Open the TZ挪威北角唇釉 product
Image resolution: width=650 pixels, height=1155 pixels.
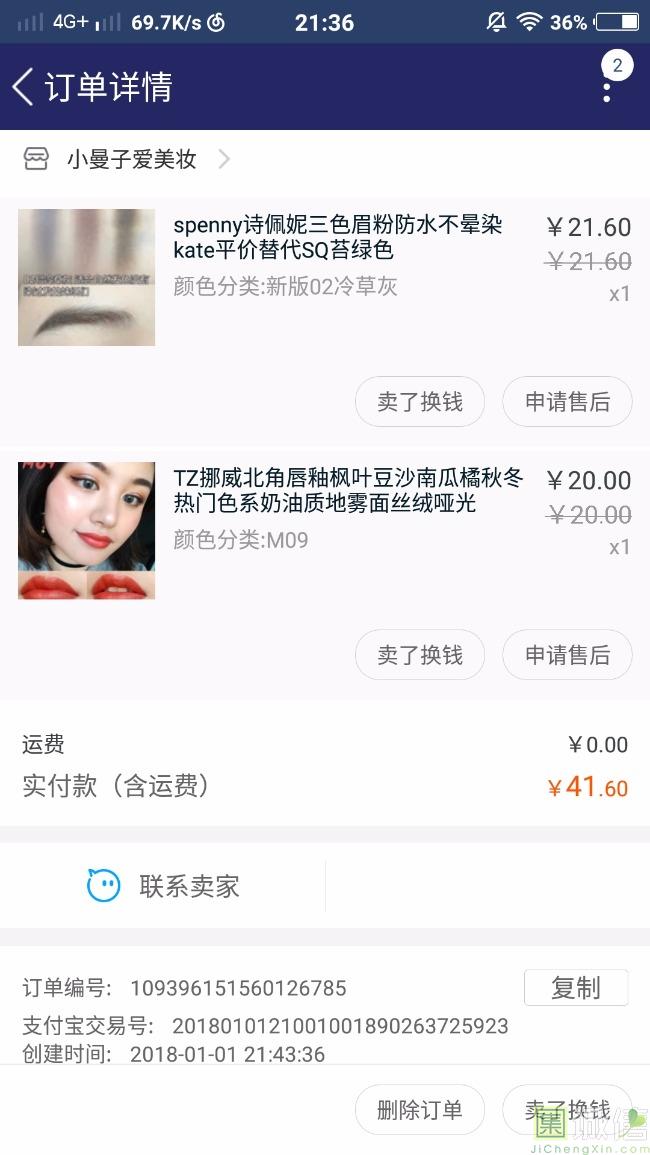(x=347, y=491)
